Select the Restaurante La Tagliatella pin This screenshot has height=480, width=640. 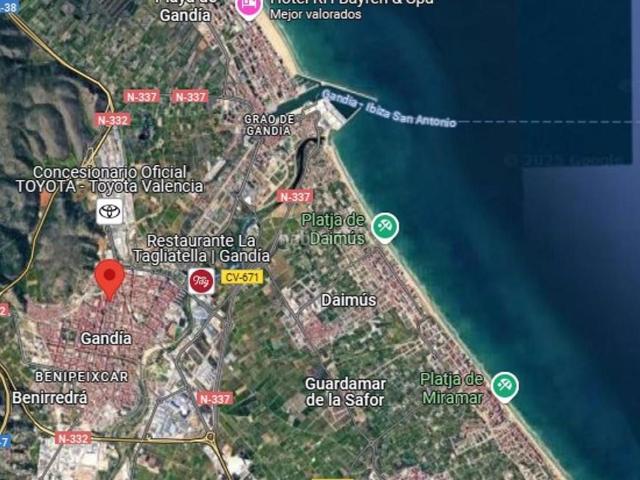tap(201, 281)
